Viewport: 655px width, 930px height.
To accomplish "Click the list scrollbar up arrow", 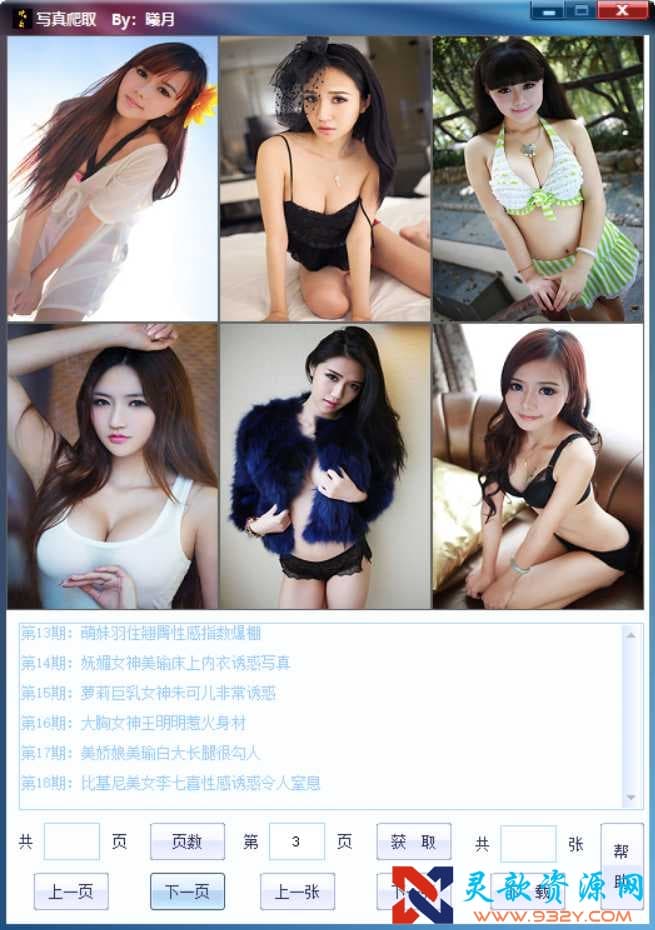I will (632, 634).
